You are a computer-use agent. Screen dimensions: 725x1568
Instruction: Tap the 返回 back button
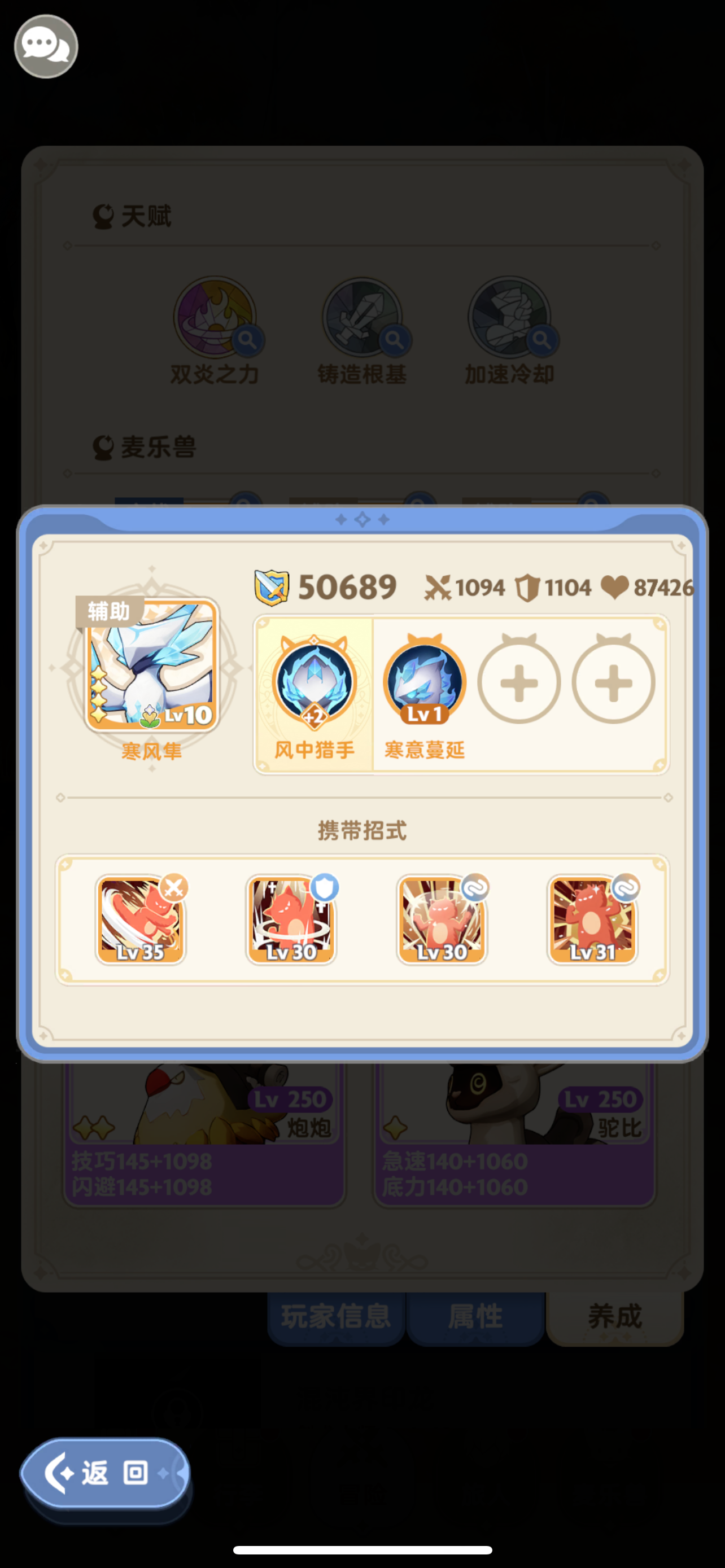pos(104,1474)
